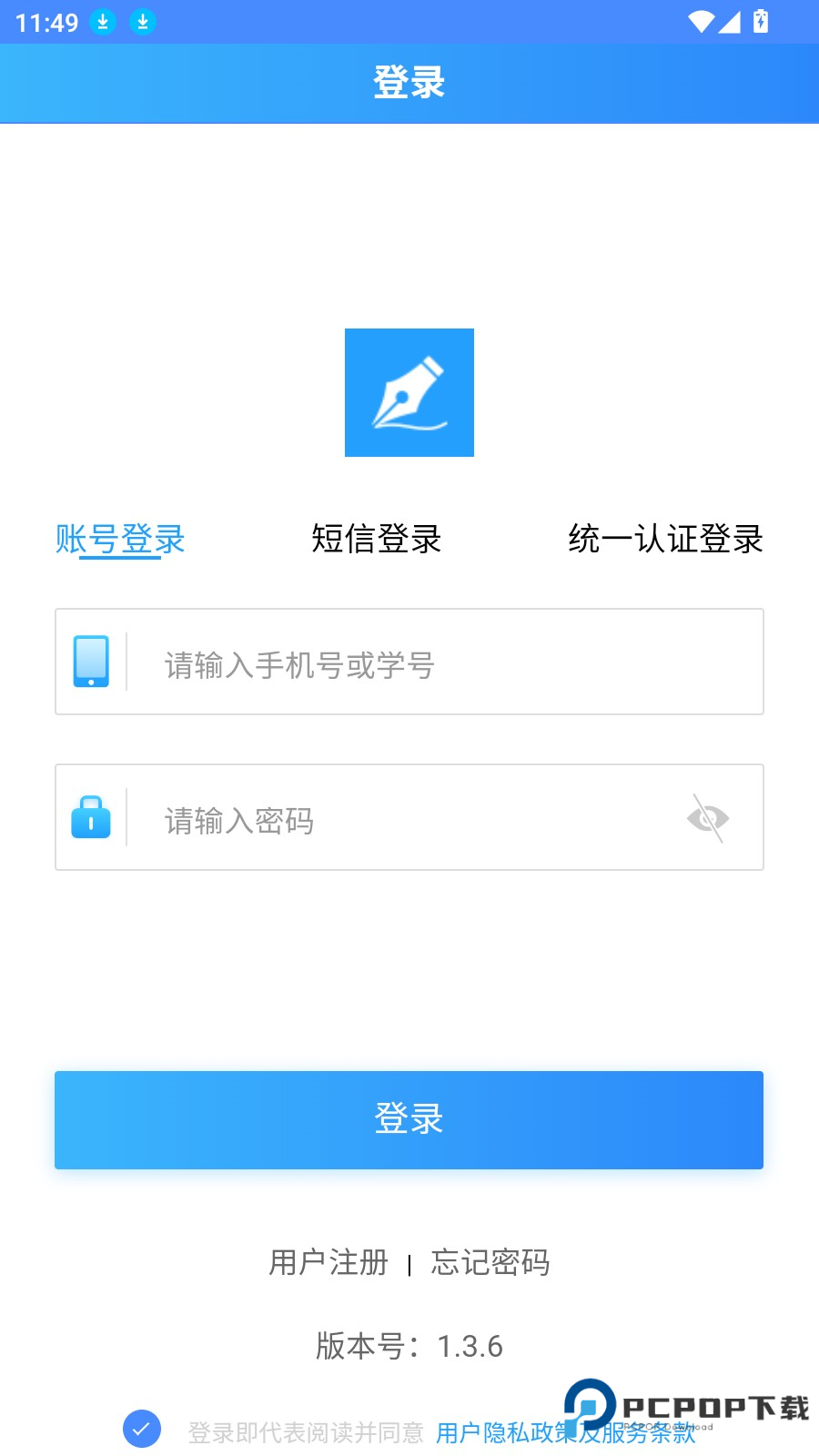Toggle password visibility eye icon
819x1456 pixels.
(708, 818)
